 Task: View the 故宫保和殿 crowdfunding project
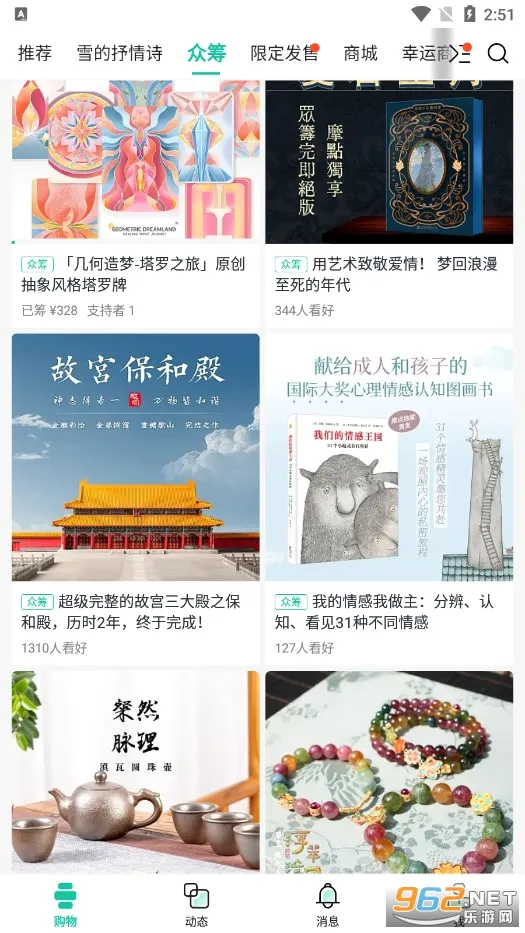click(x=136, y=499)
